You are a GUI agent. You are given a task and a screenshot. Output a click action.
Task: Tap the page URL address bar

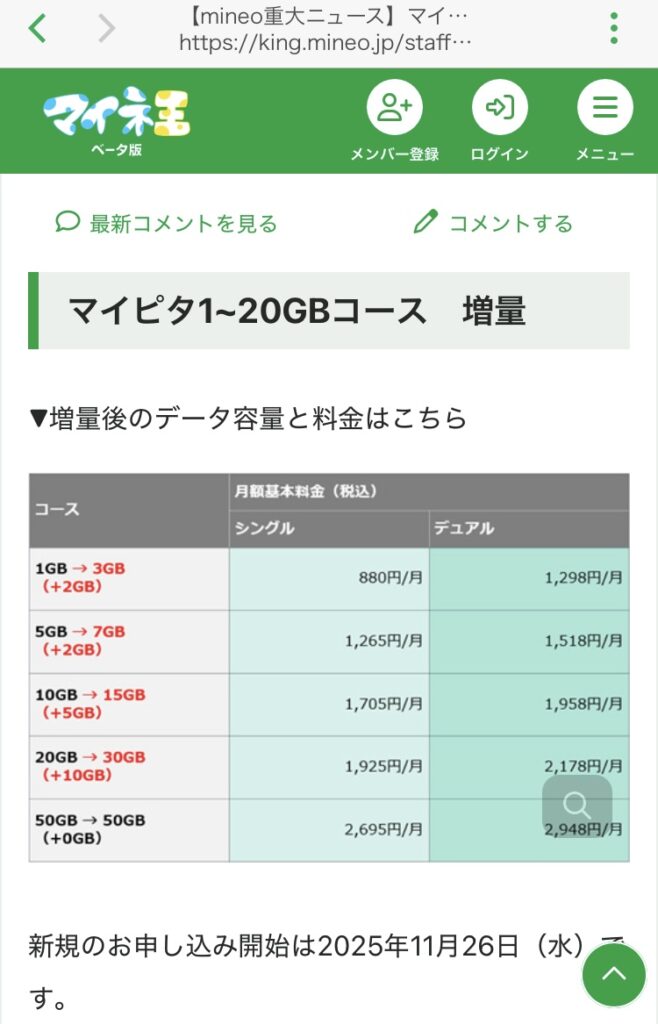click(325, 30)
